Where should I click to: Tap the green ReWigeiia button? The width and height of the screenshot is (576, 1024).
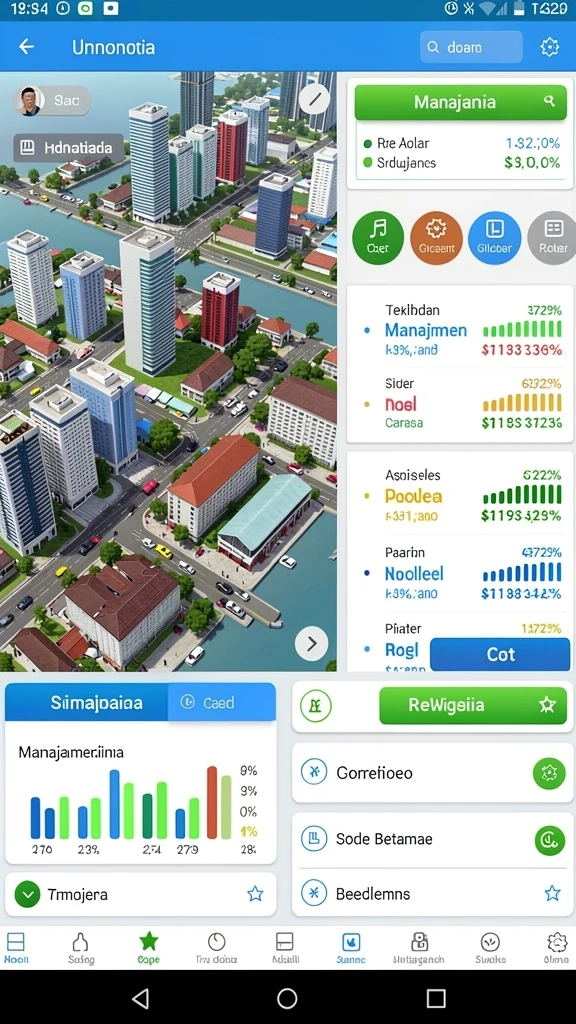click(x=473, y=705)
